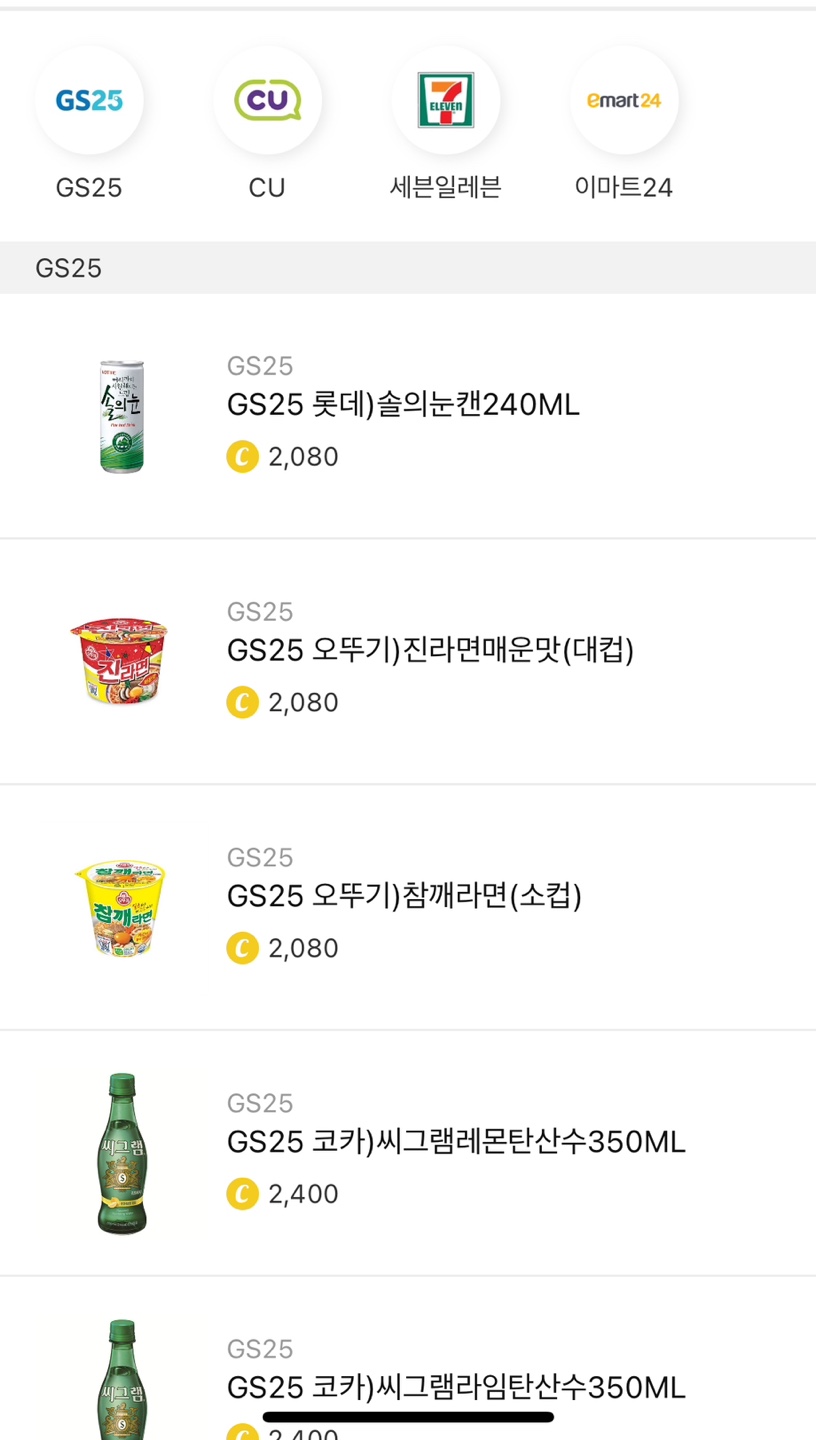
Task: Select the GS25 store icon
Action: (x=90, y=99)
